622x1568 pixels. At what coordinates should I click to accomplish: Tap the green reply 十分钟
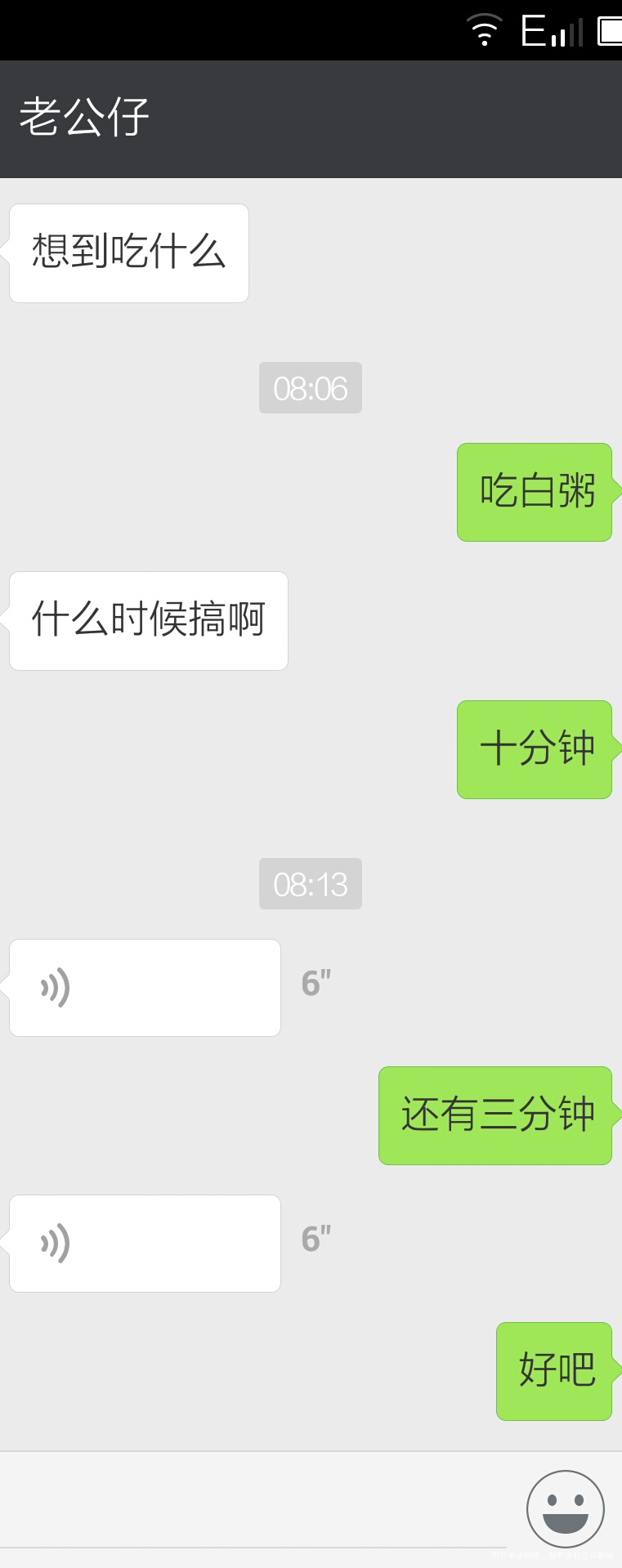coord(535,748)
